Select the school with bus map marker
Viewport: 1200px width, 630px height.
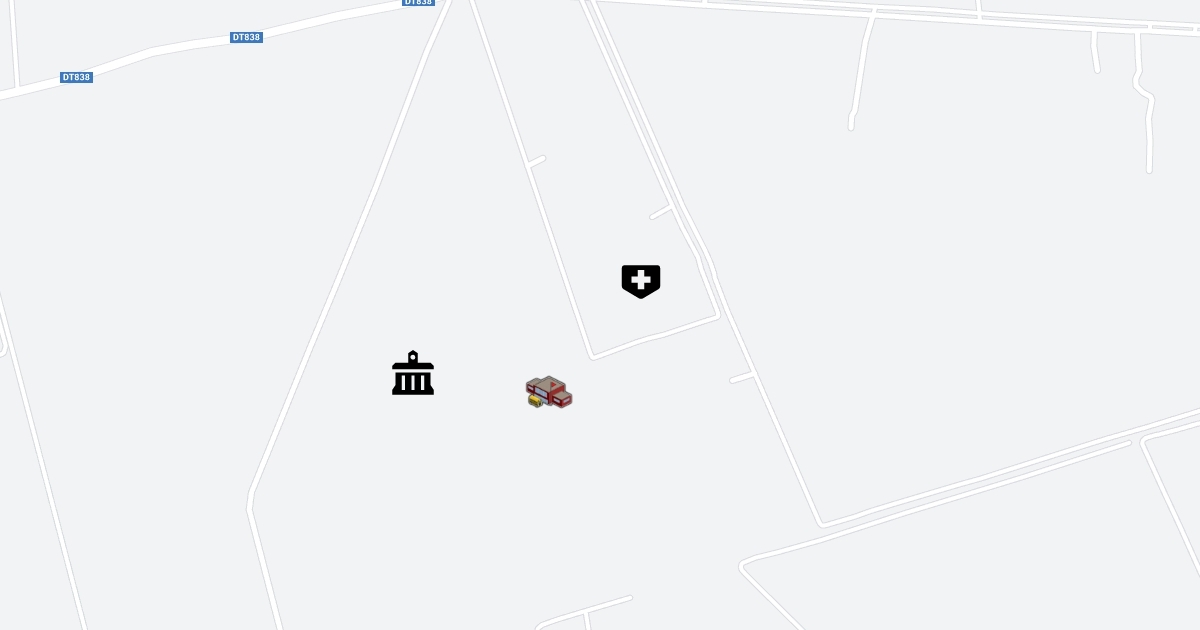click(x=549, y=392)
